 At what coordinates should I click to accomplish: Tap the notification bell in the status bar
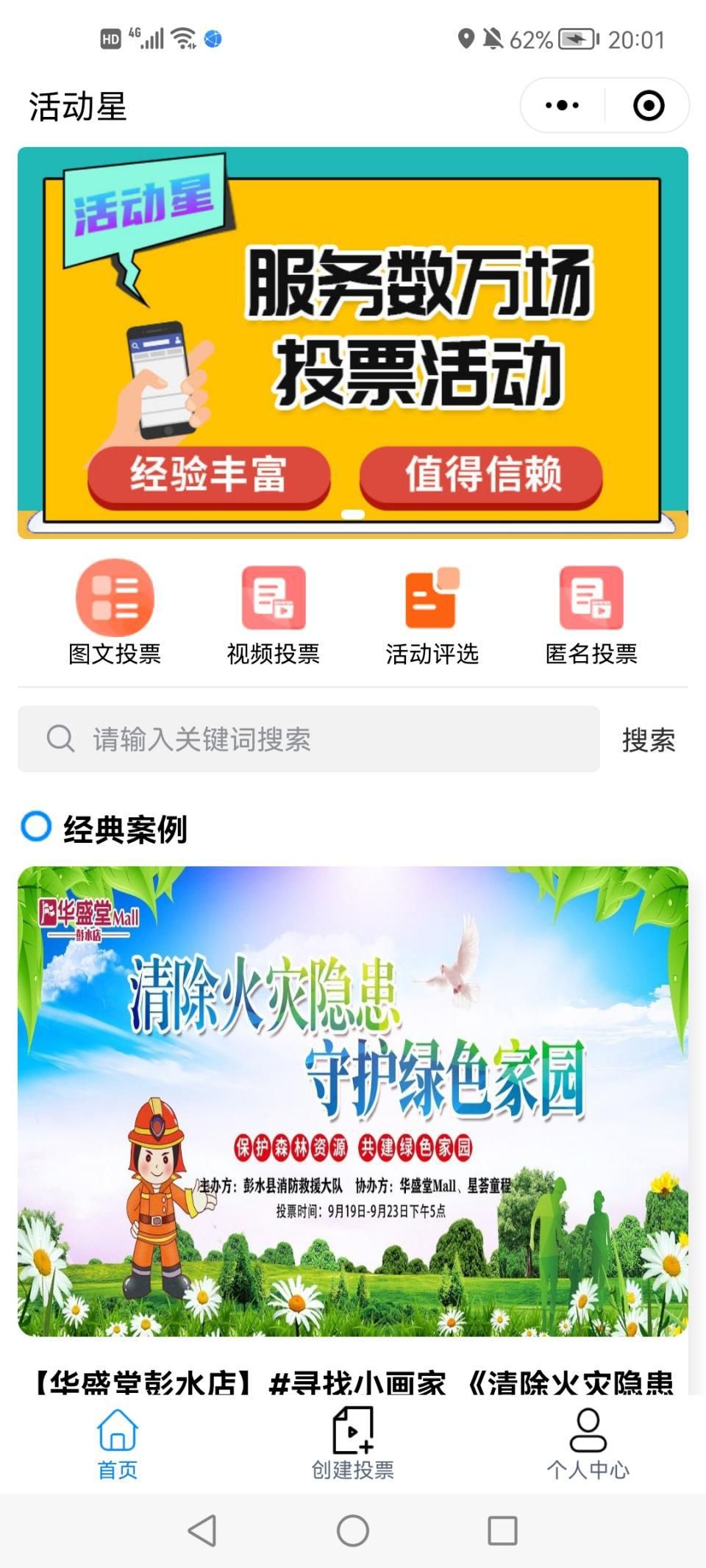click(493, 37)
